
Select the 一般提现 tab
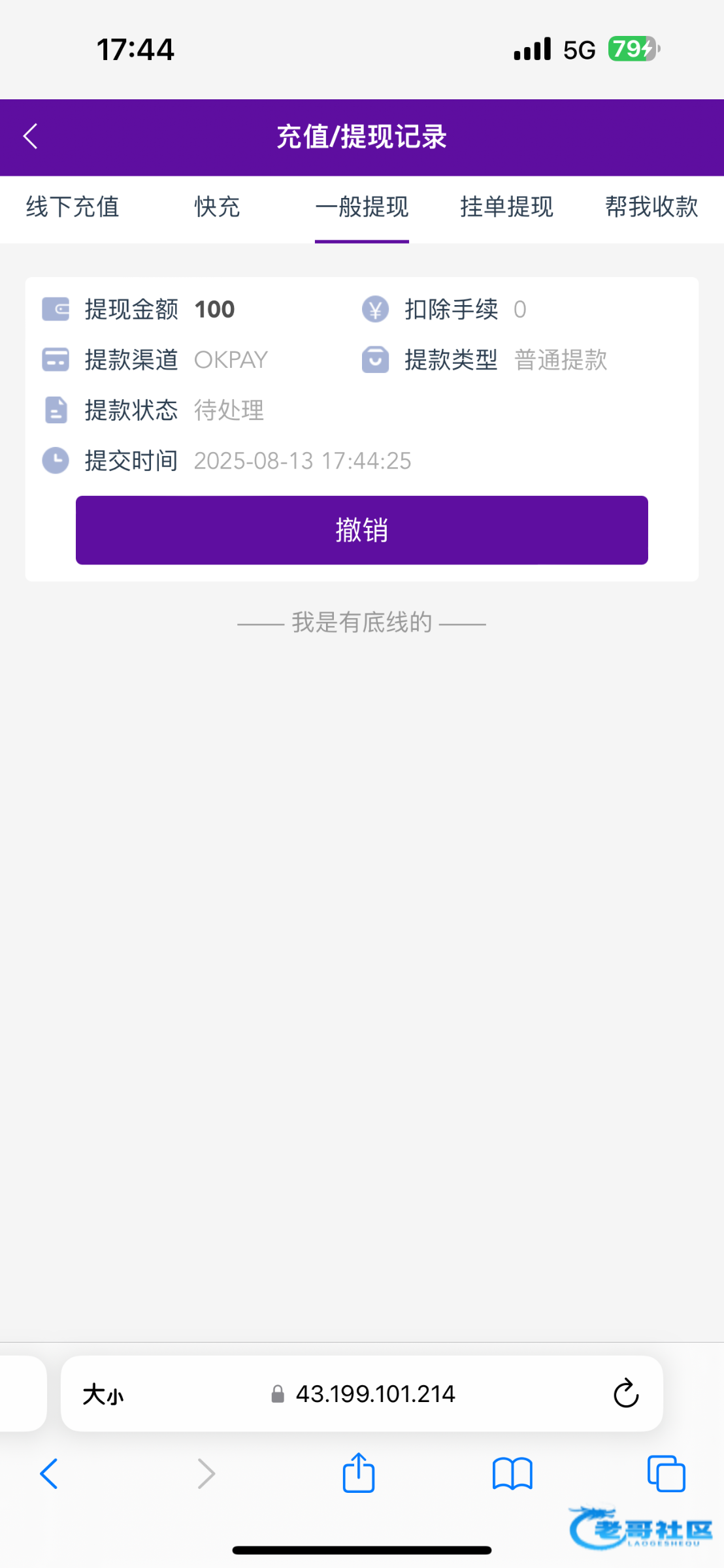[x=362, y=207]
